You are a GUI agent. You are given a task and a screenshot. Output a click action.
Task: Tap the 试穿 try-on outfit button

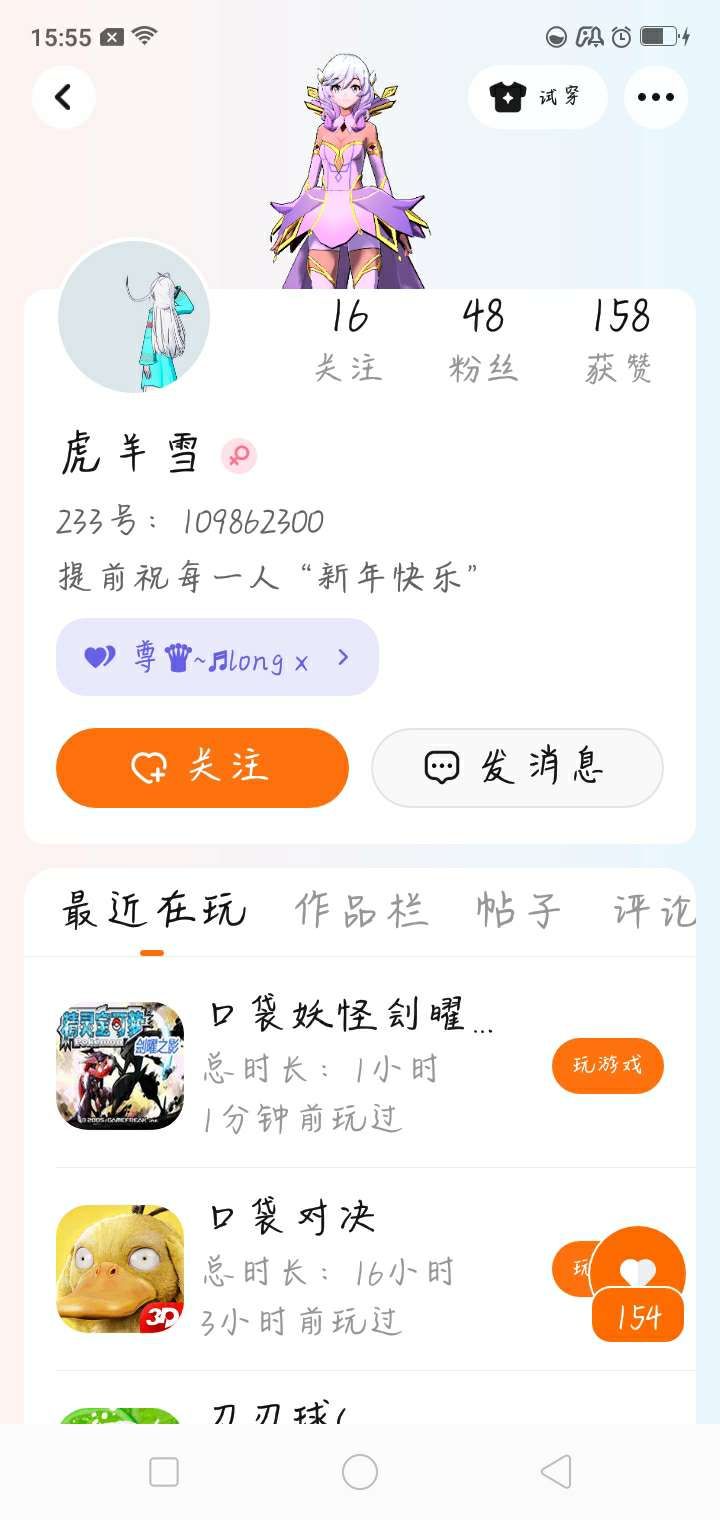pos(537,97)
